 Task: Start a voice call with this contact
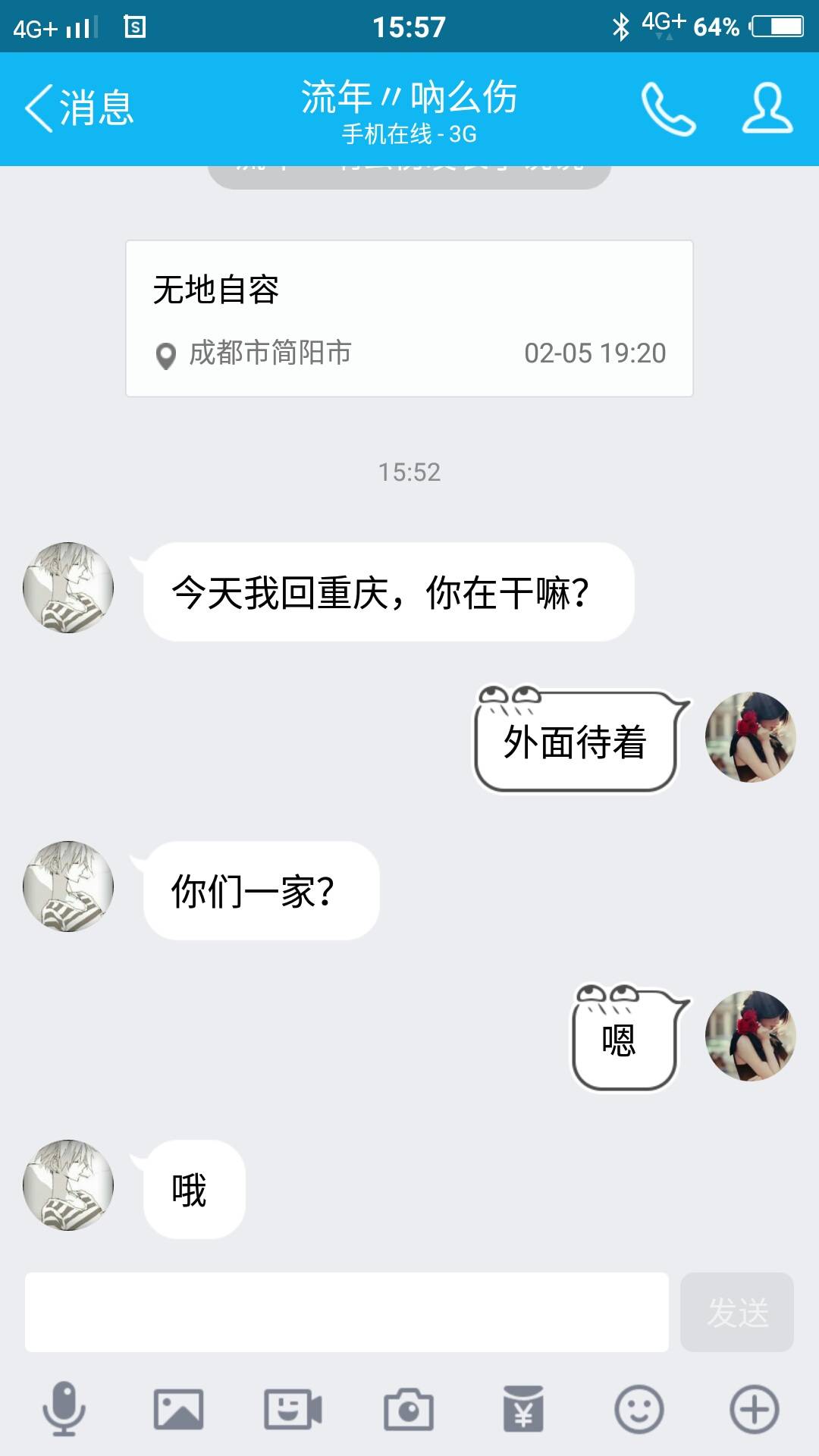(x=668, y=108)
